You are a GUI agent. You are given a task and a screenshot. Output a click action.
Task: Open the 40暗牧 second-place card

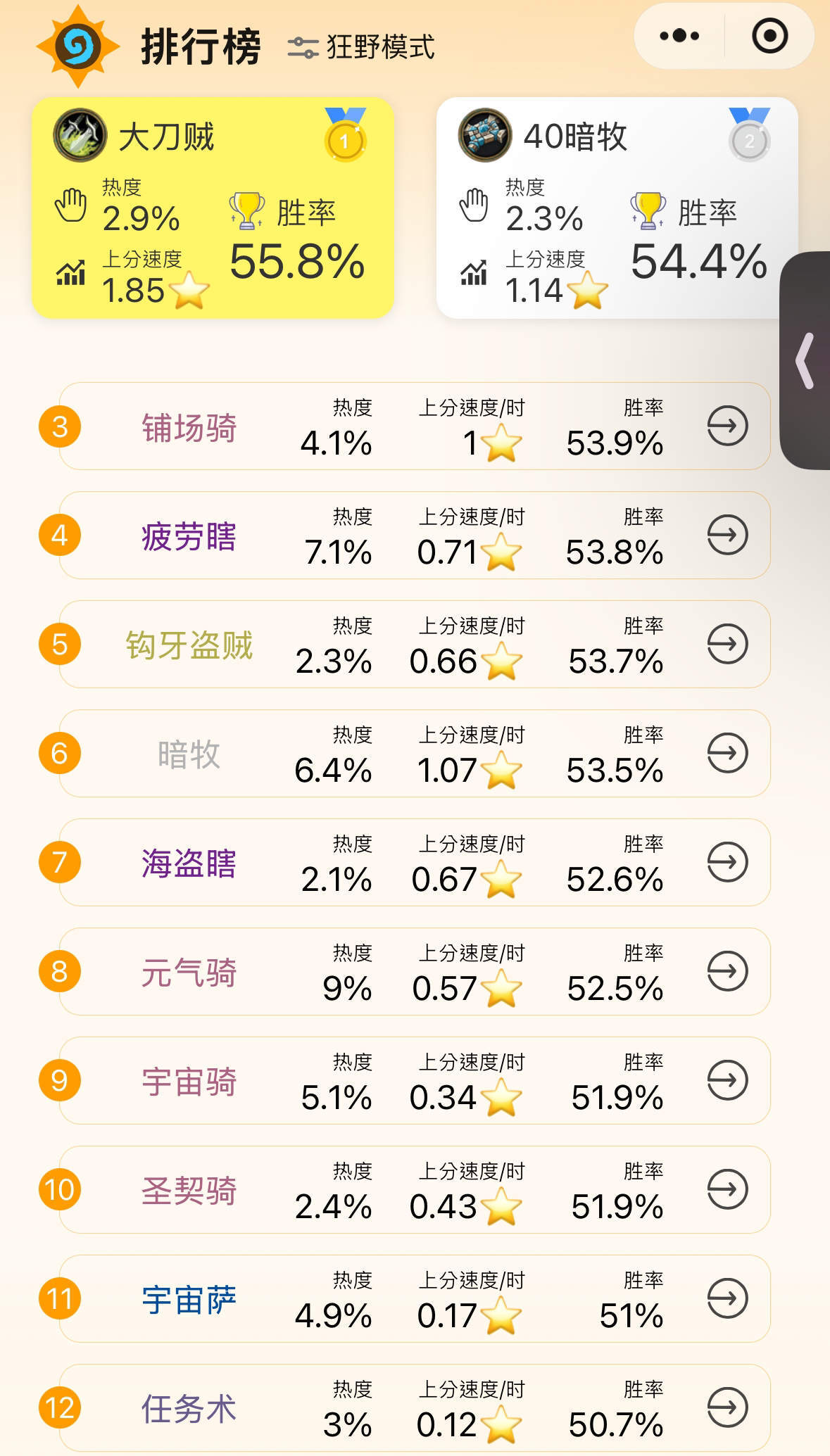click(x=616, y=208)
